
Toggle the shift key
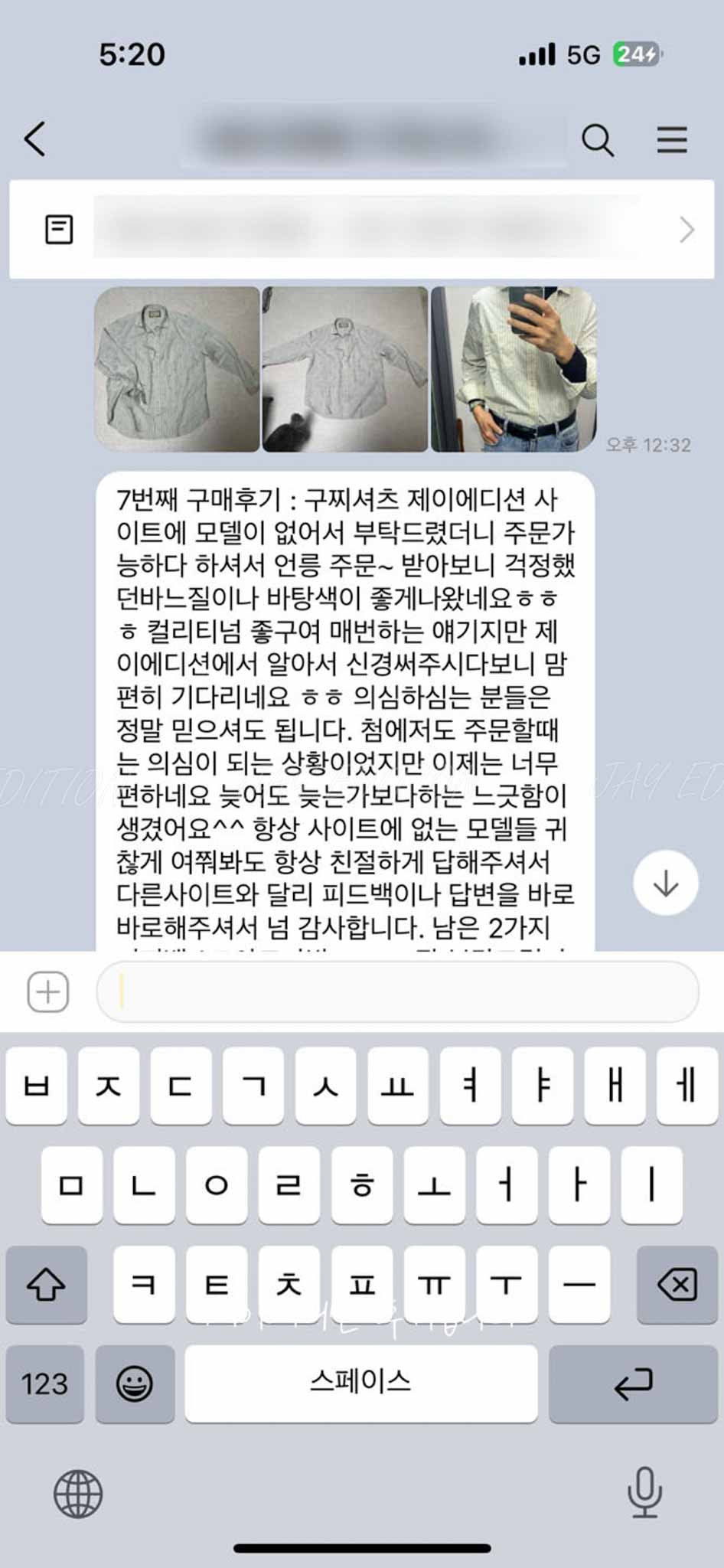(x=46, y=1284)
